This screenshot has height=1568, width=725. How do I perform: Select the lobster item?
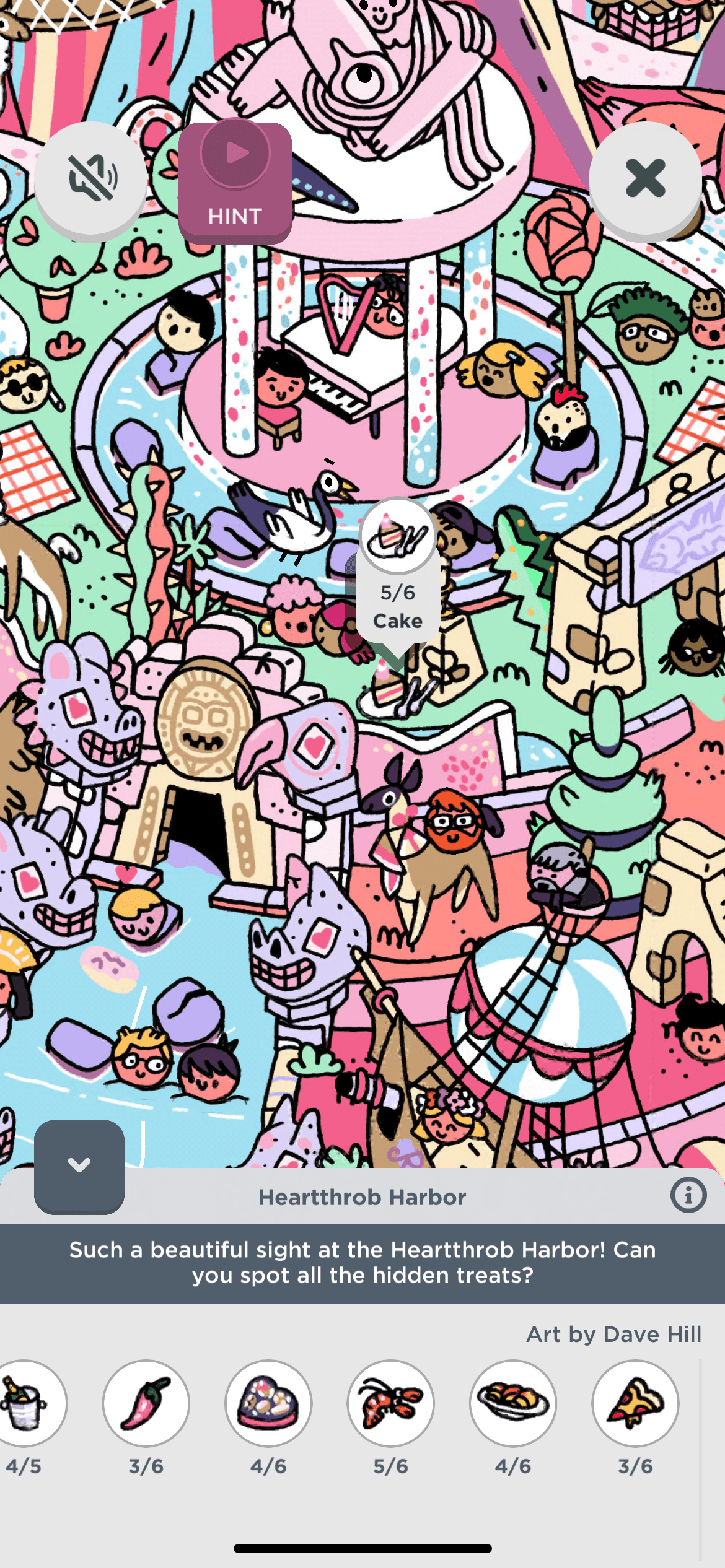pyautogui.click(x=390, y=1402)
